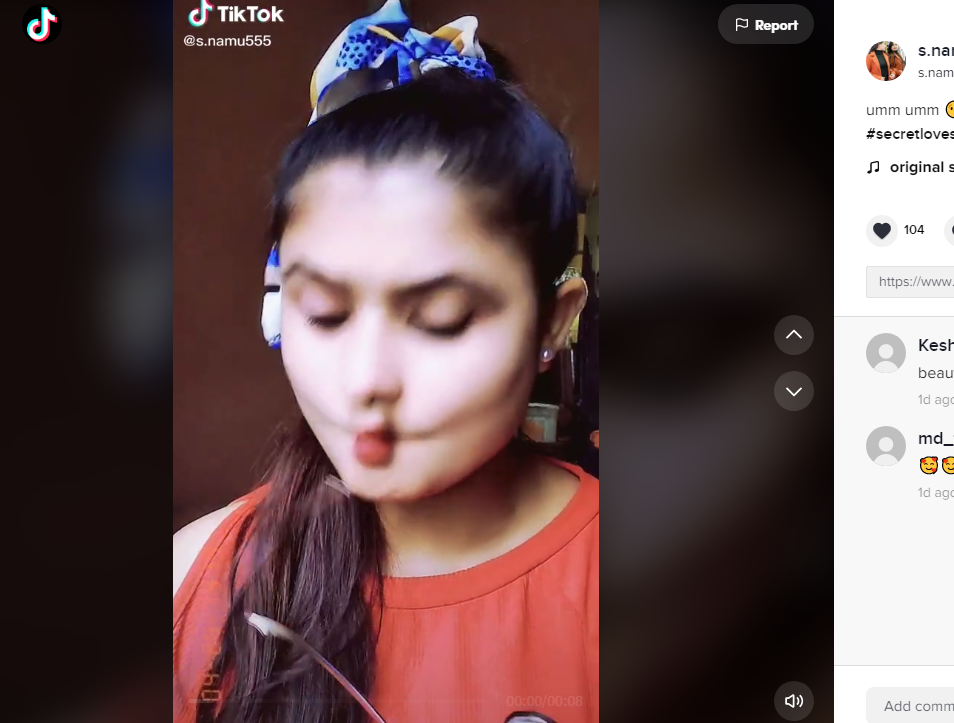Open the md_ commenter's avatar
954x723 pixels.
[x=885, y=446]
